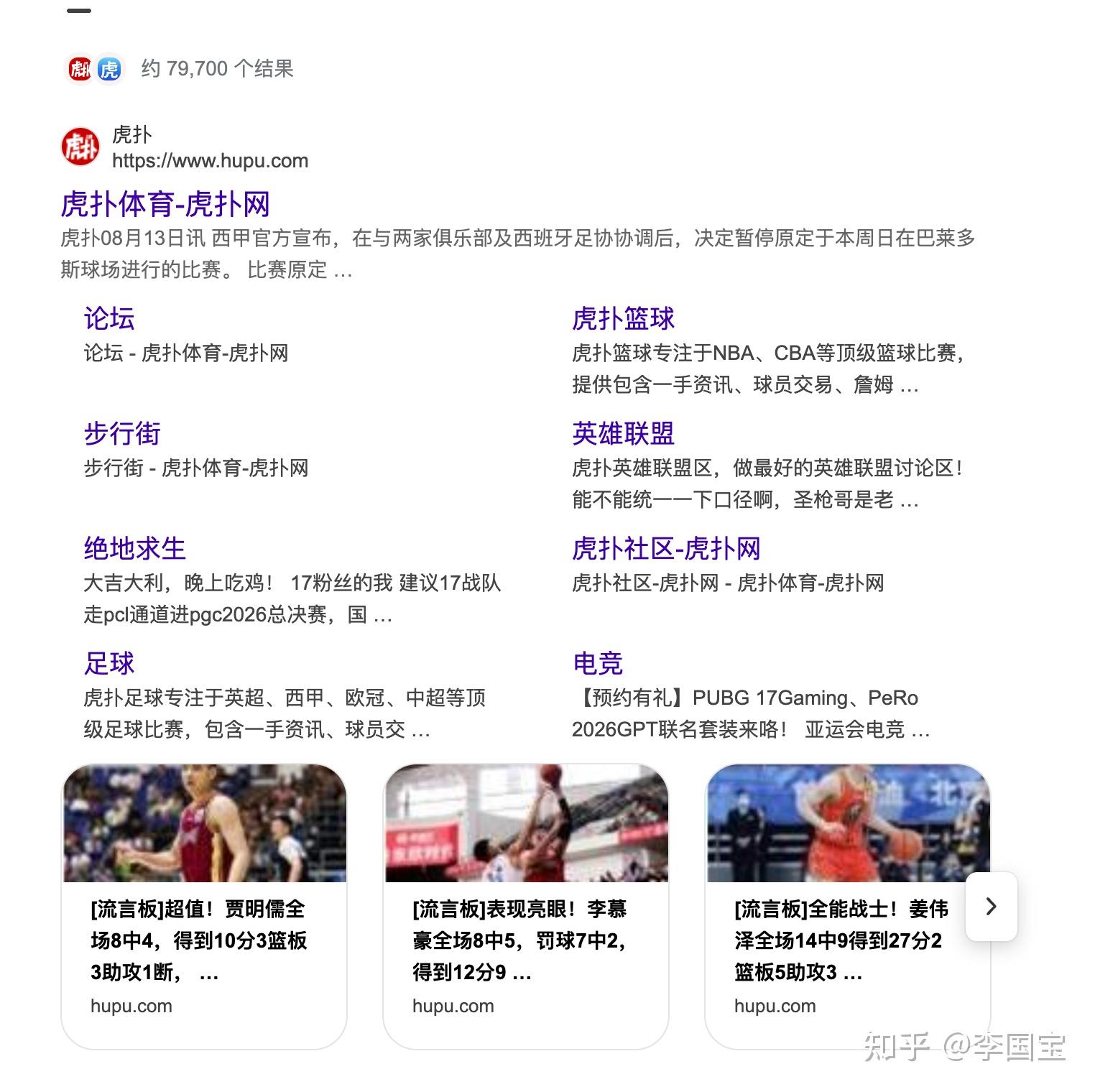Open the 步行街 sitelink
Screen dimensions: 1095x1092
[122, 433]
